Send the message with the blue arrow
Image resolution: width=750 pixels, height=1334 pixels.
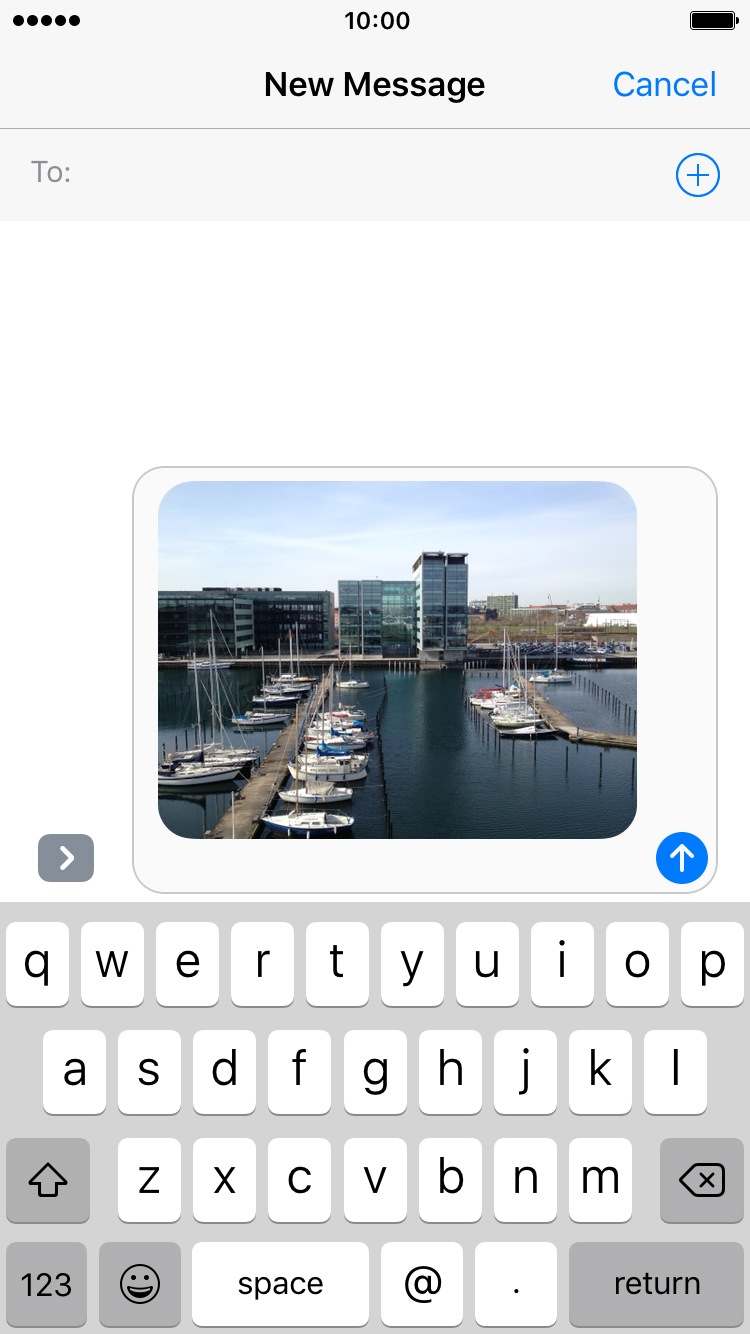[682, 857]
